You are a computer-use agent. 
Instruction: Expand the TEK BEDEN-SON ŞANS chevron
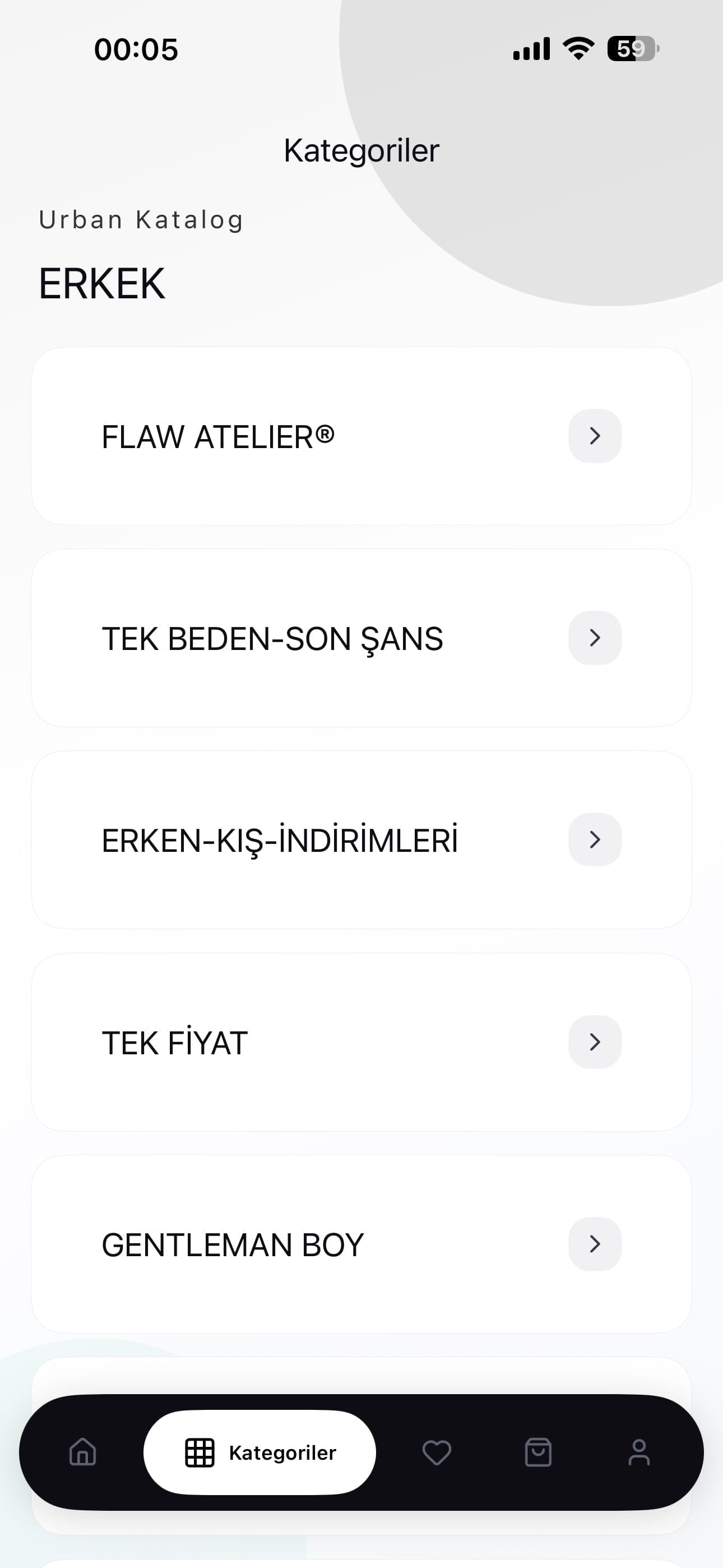click(595, 637)
